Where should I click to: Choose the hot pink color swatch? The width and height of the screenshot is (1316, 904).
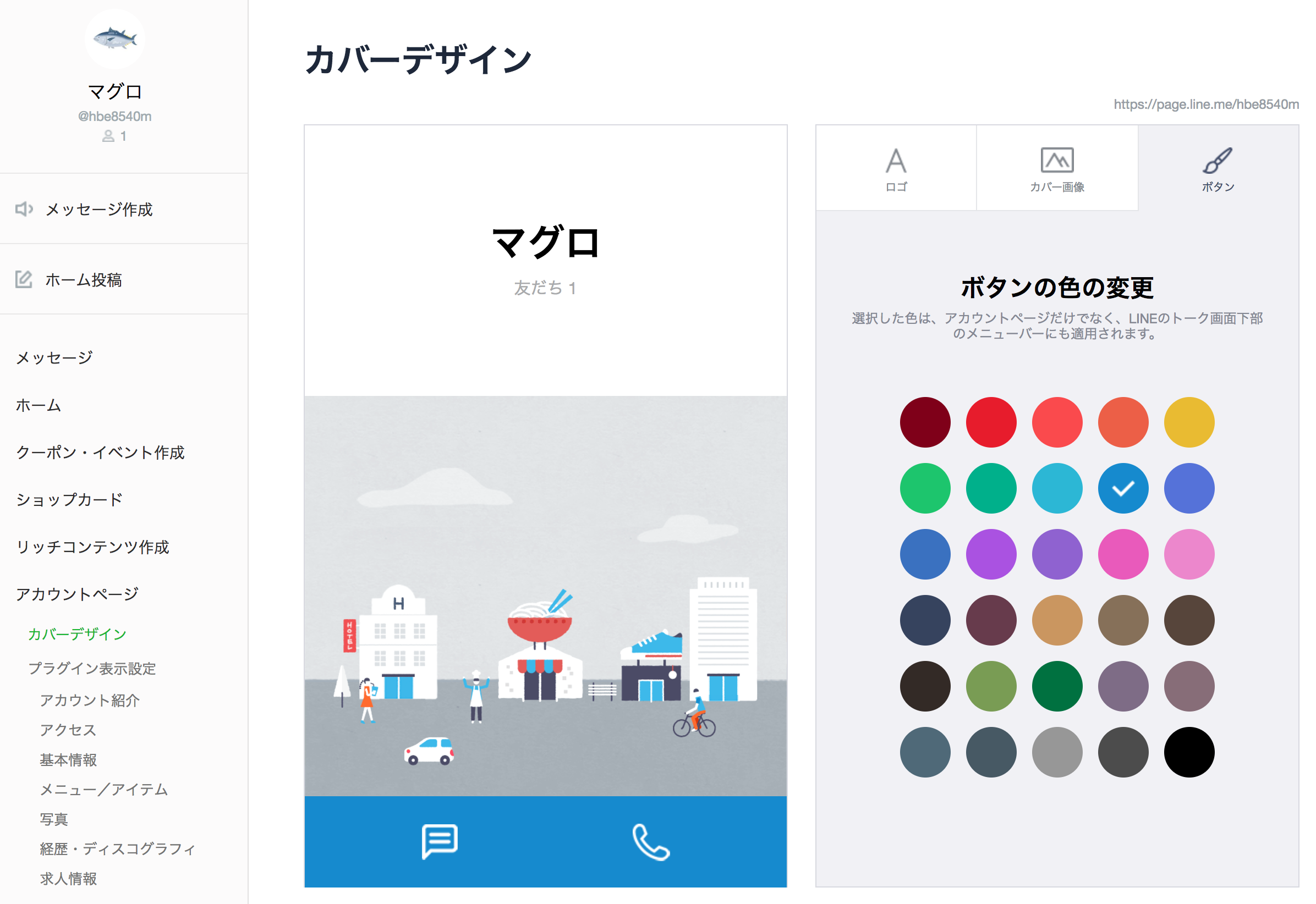click(x=1123, y=554)
